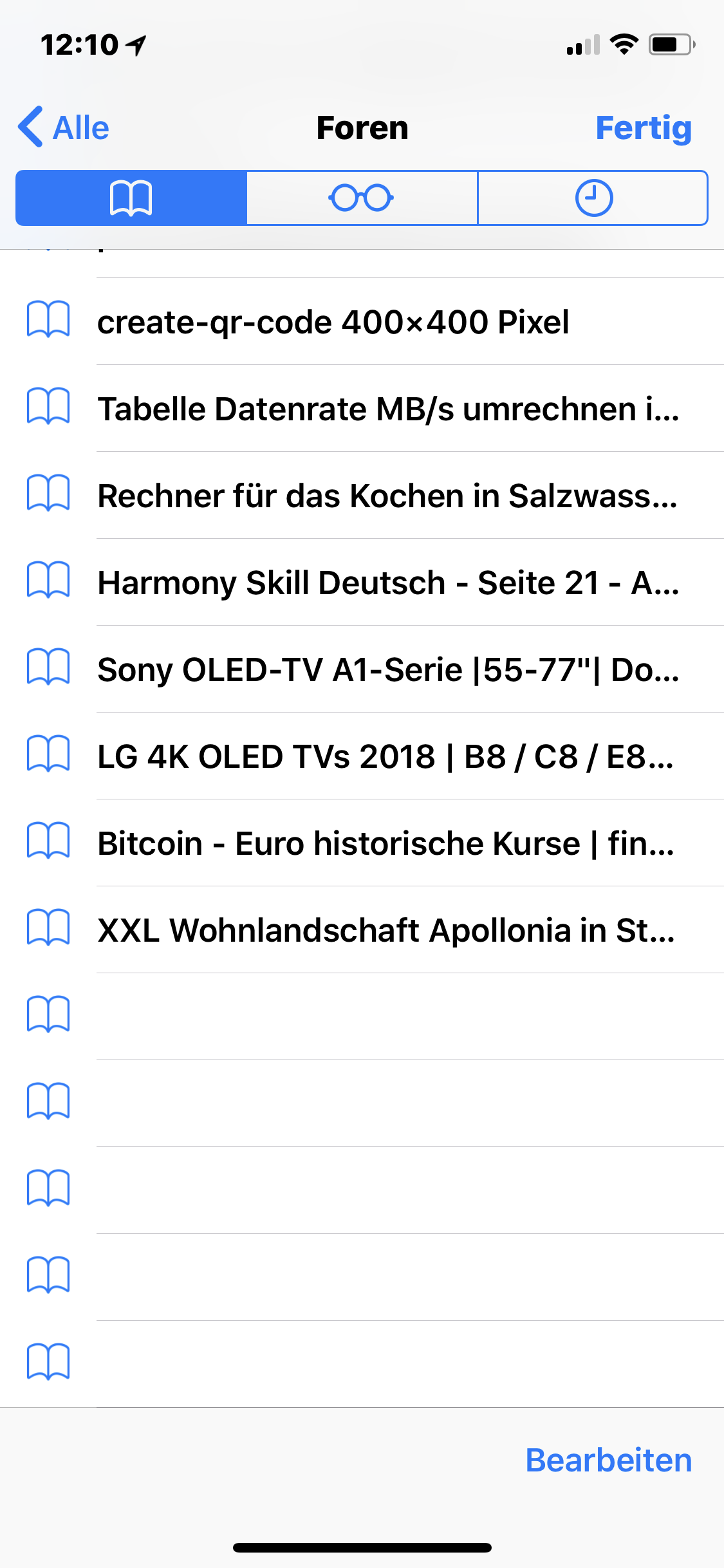
Task: Switch to the History tab
Action: 593,198
